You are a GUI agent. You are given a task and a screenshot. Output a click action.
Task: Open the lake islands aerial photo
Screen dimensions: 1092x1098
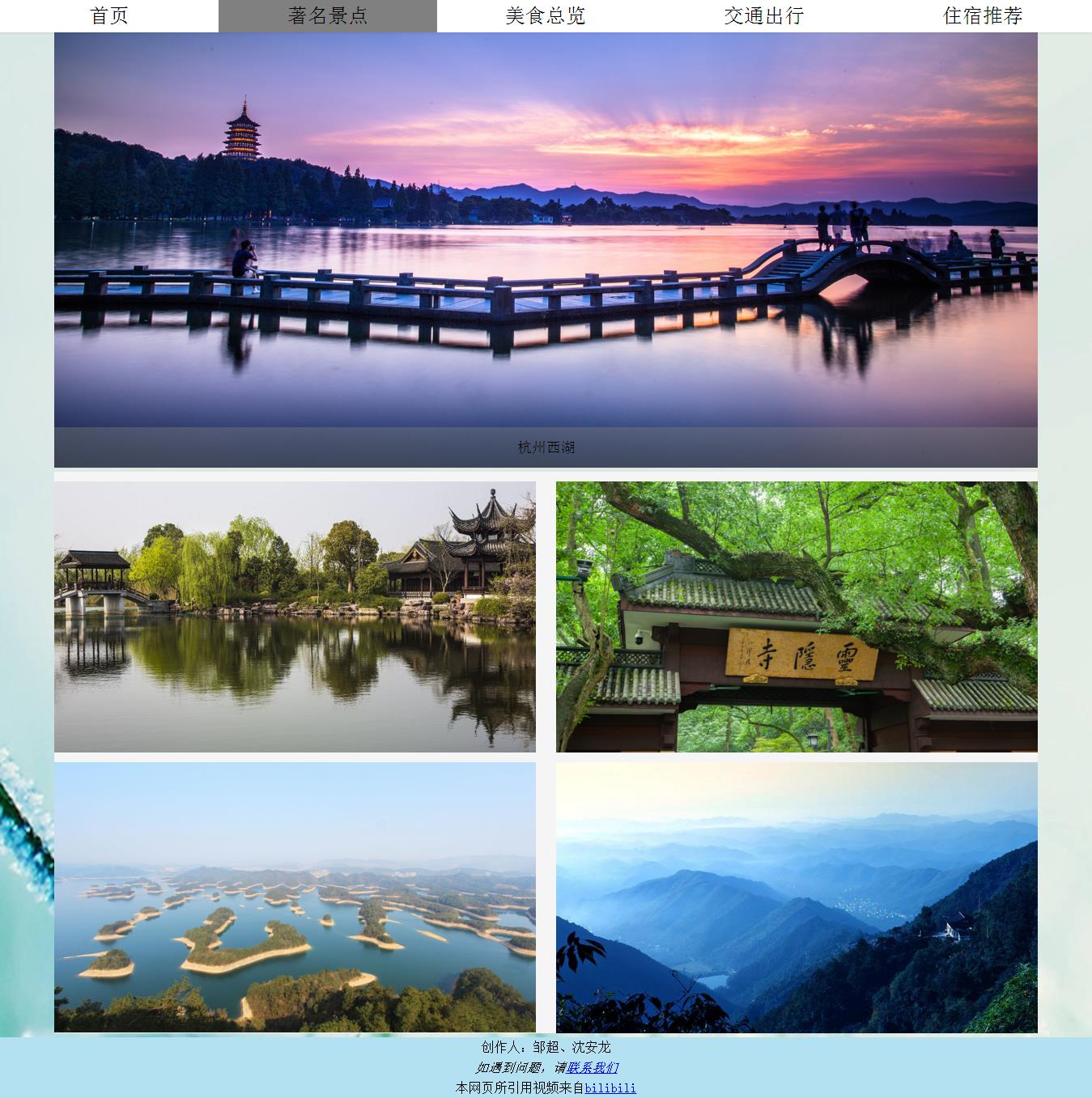[x=295, y=897]
